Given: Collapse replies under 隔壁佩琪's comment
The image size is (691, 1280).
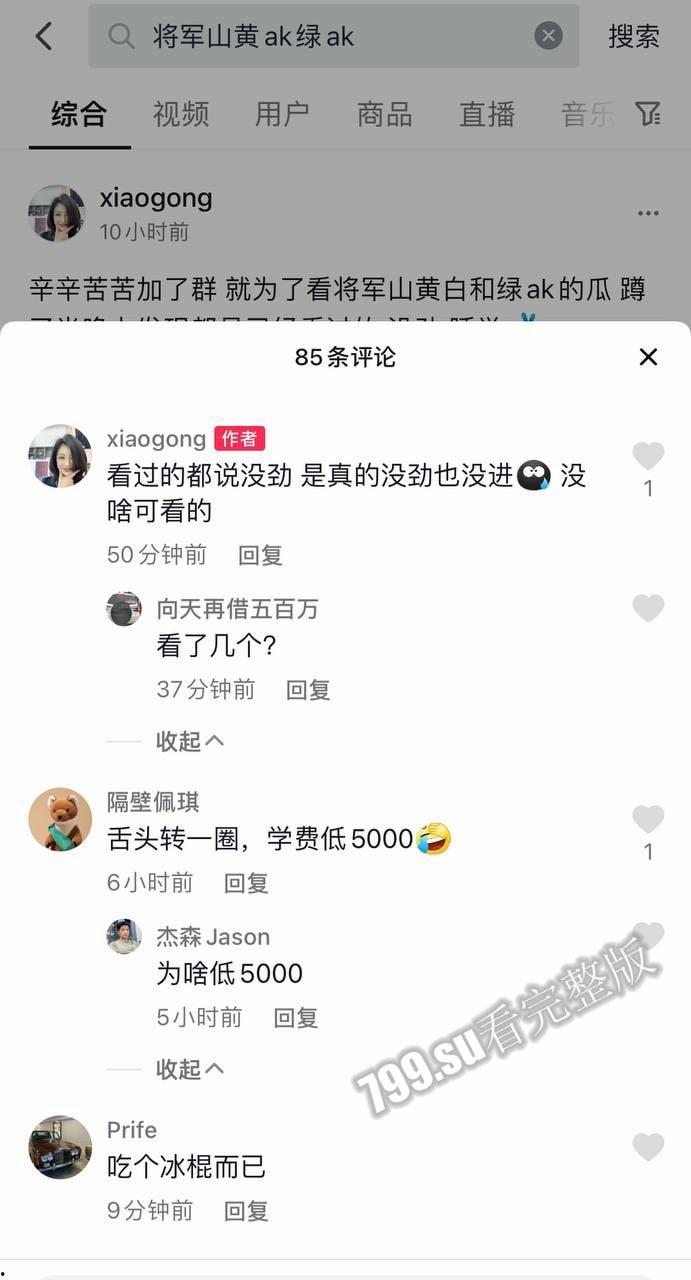Looking at the screenshot, I should coord(189,1069).
